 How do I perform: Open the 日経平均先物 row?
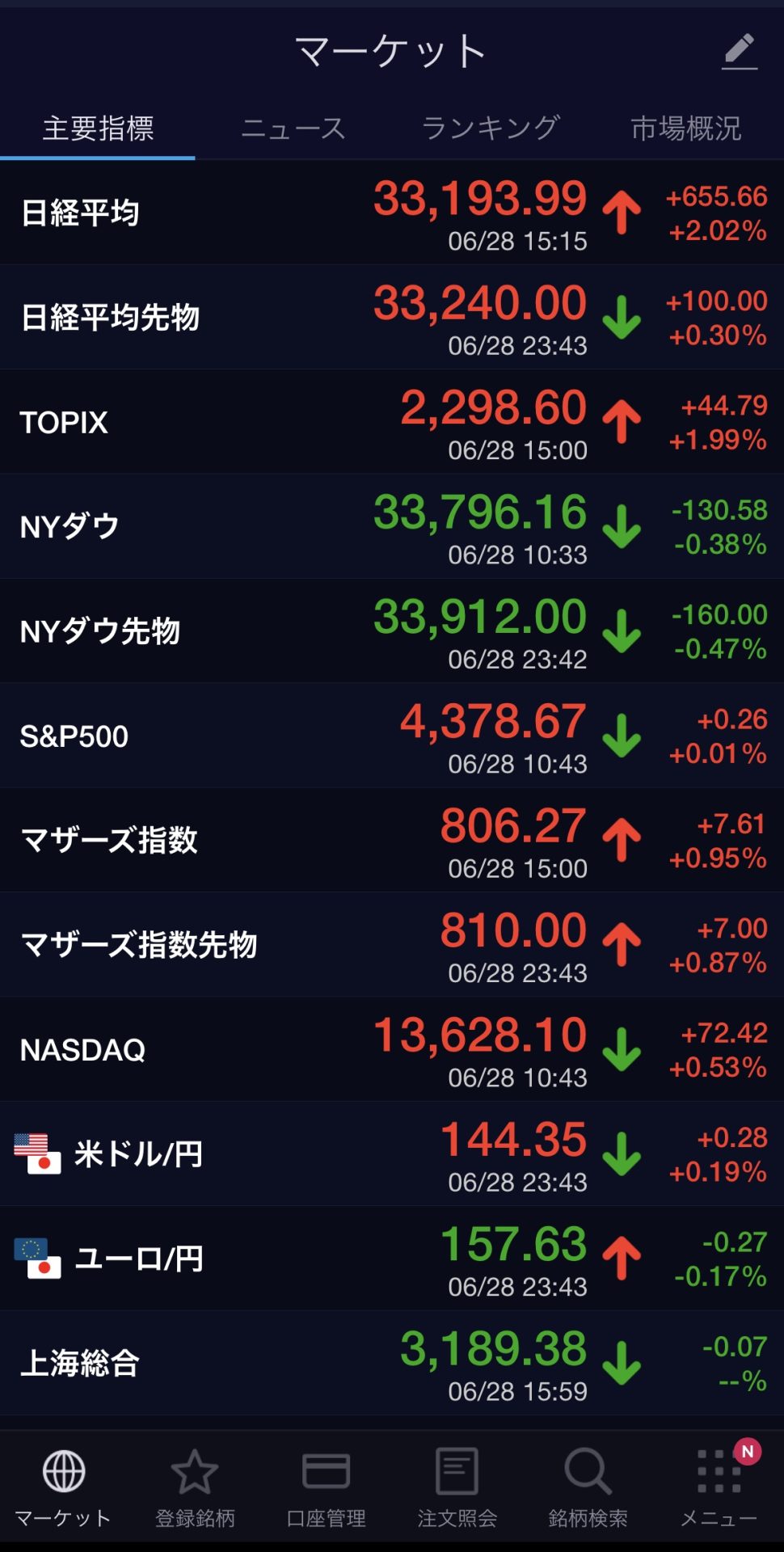(392, 318)
